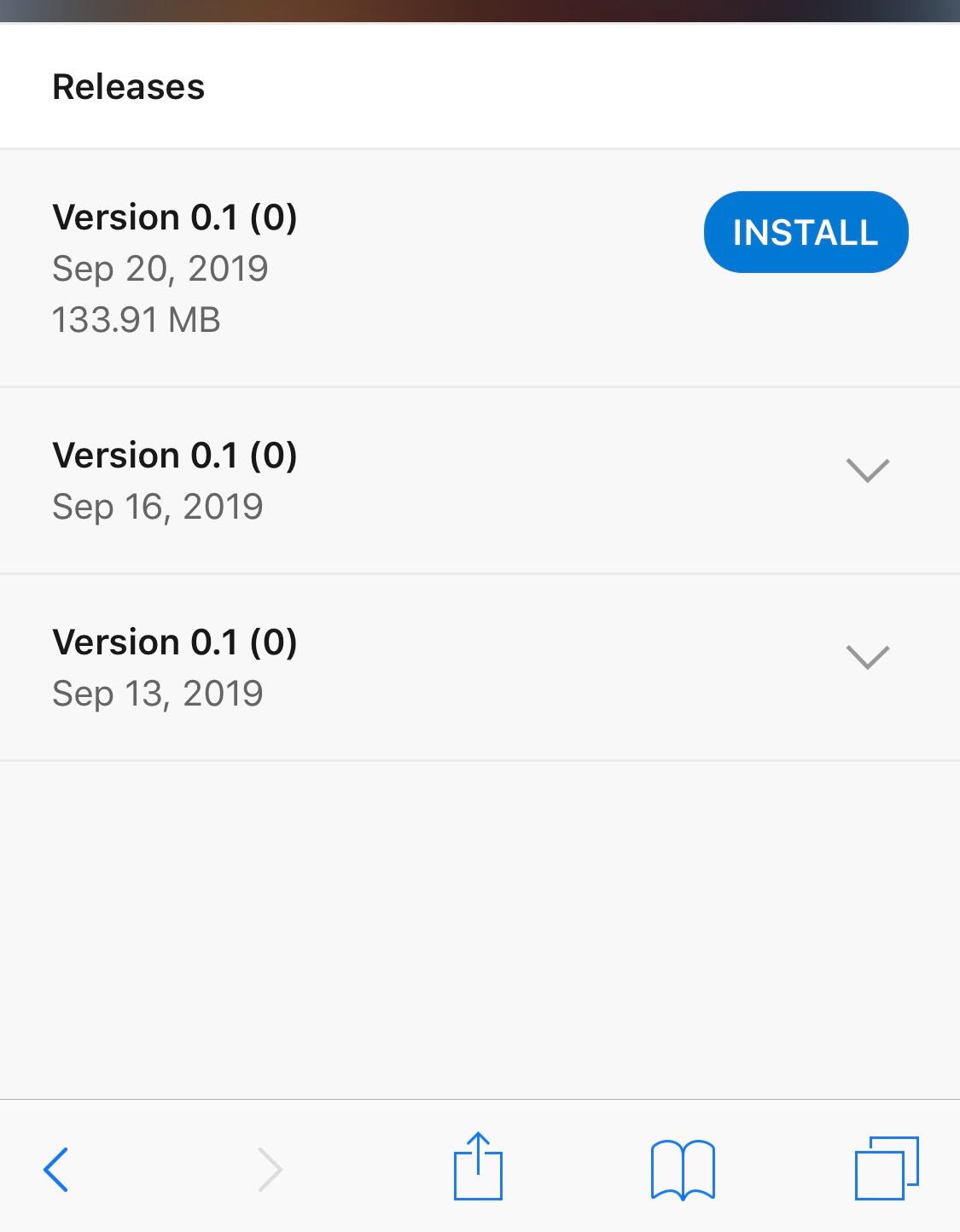
Task: Select the Version 0.1 title dated Sep 13
Action: (x=176, y=641)
